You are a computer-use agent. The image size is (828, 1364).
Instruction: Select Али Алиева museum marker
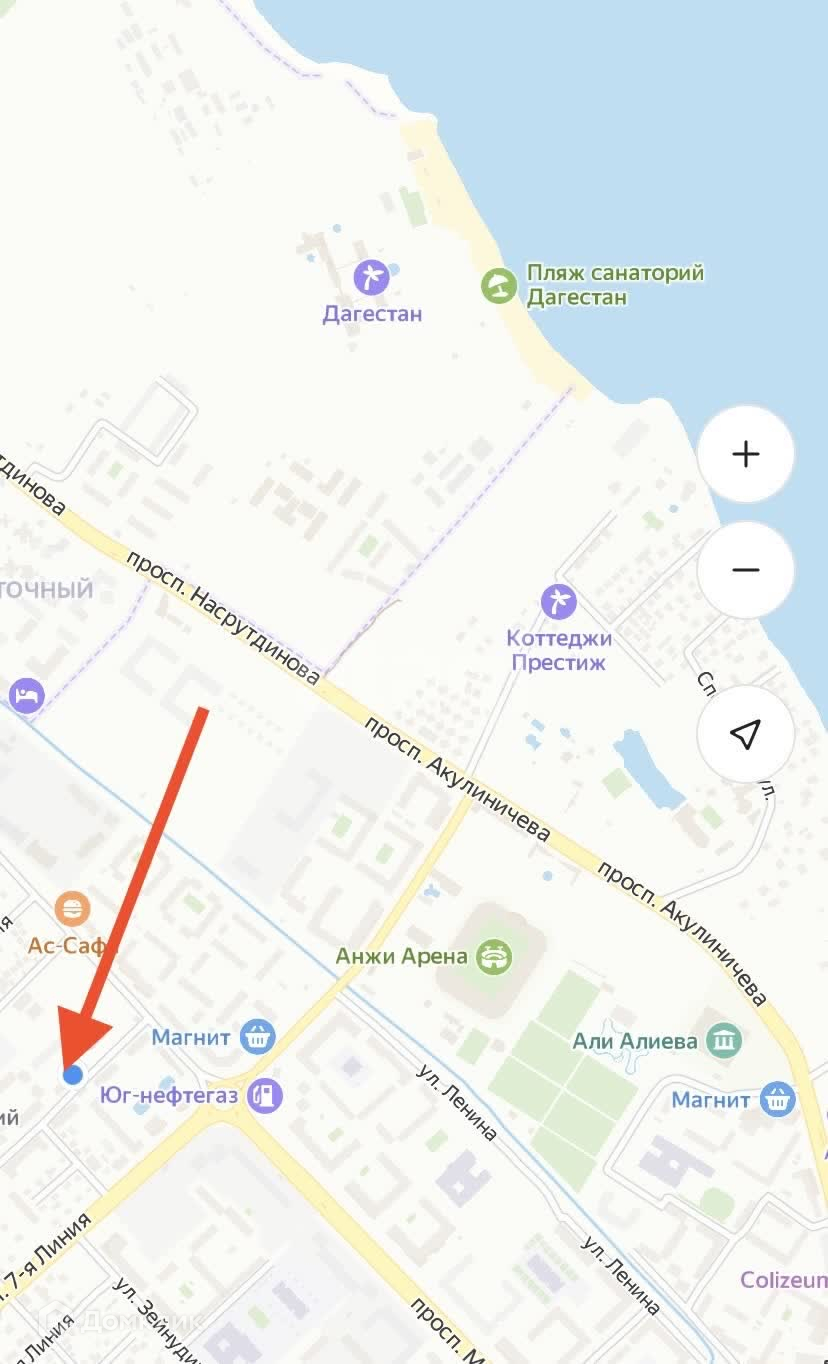point(724,1041)
